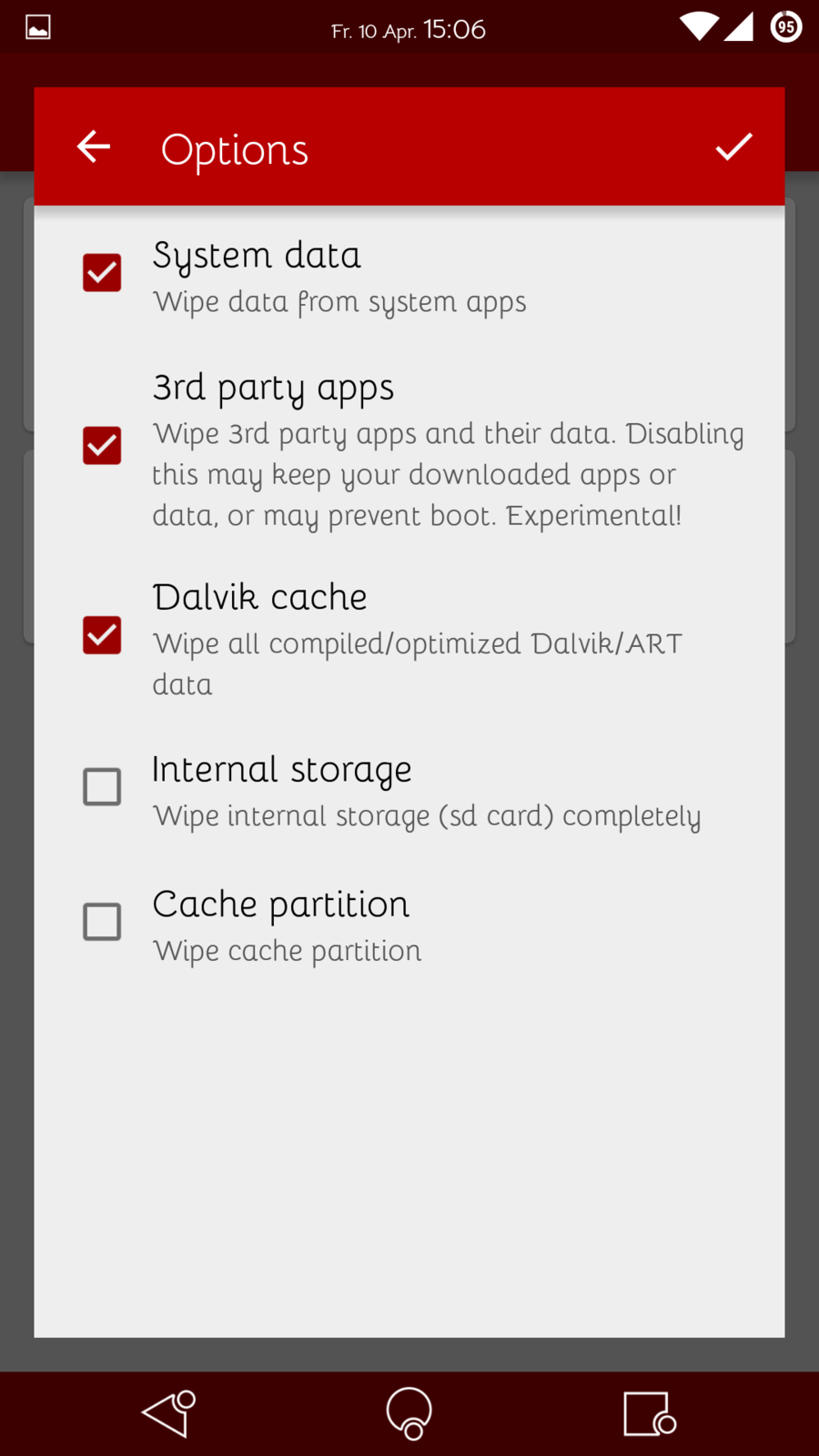Uncheck the Dalvik cache option
Screen dimensions: 819x1456
point(102,635)
